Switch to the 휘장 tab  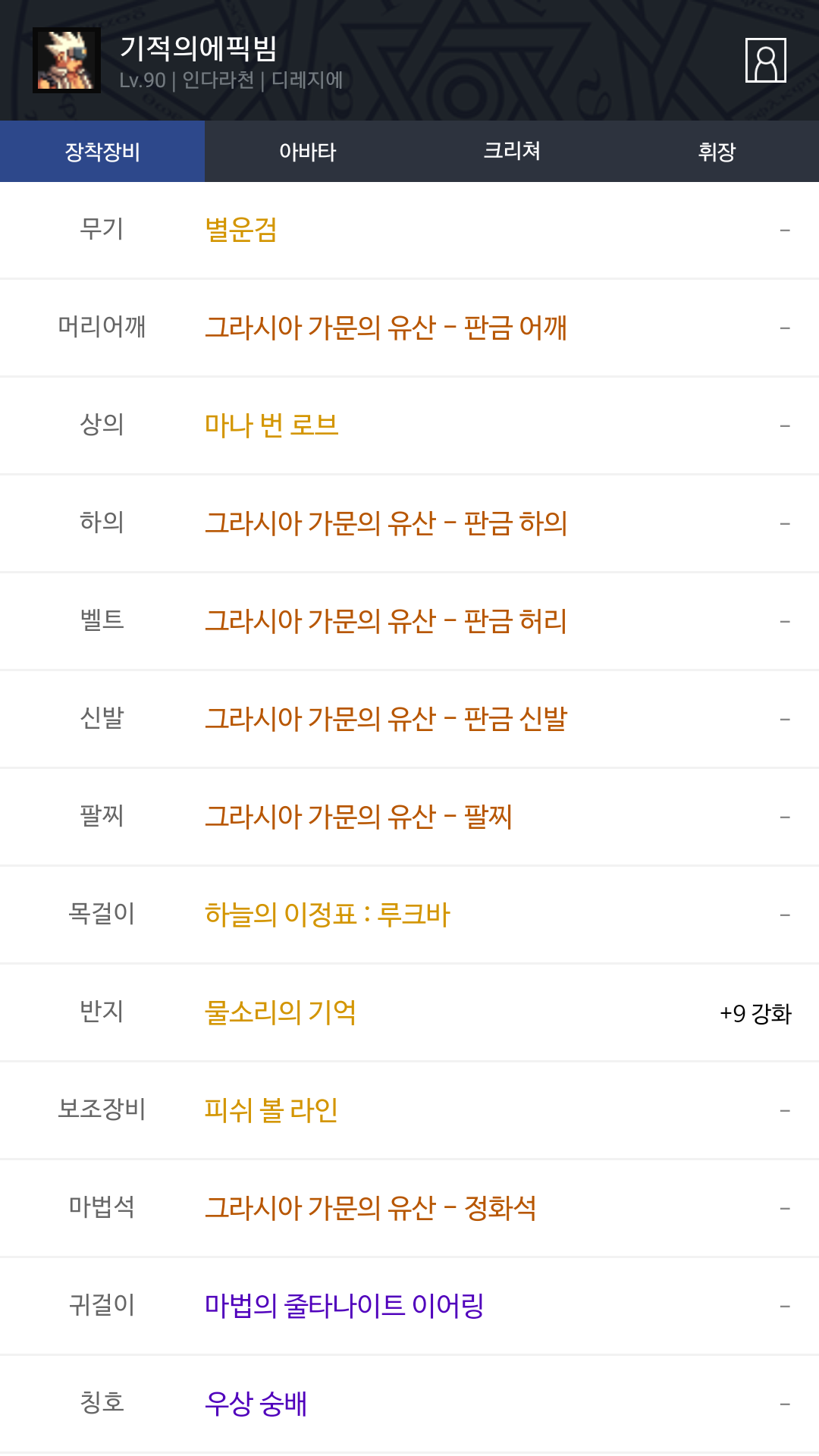[x=717, y=152]
